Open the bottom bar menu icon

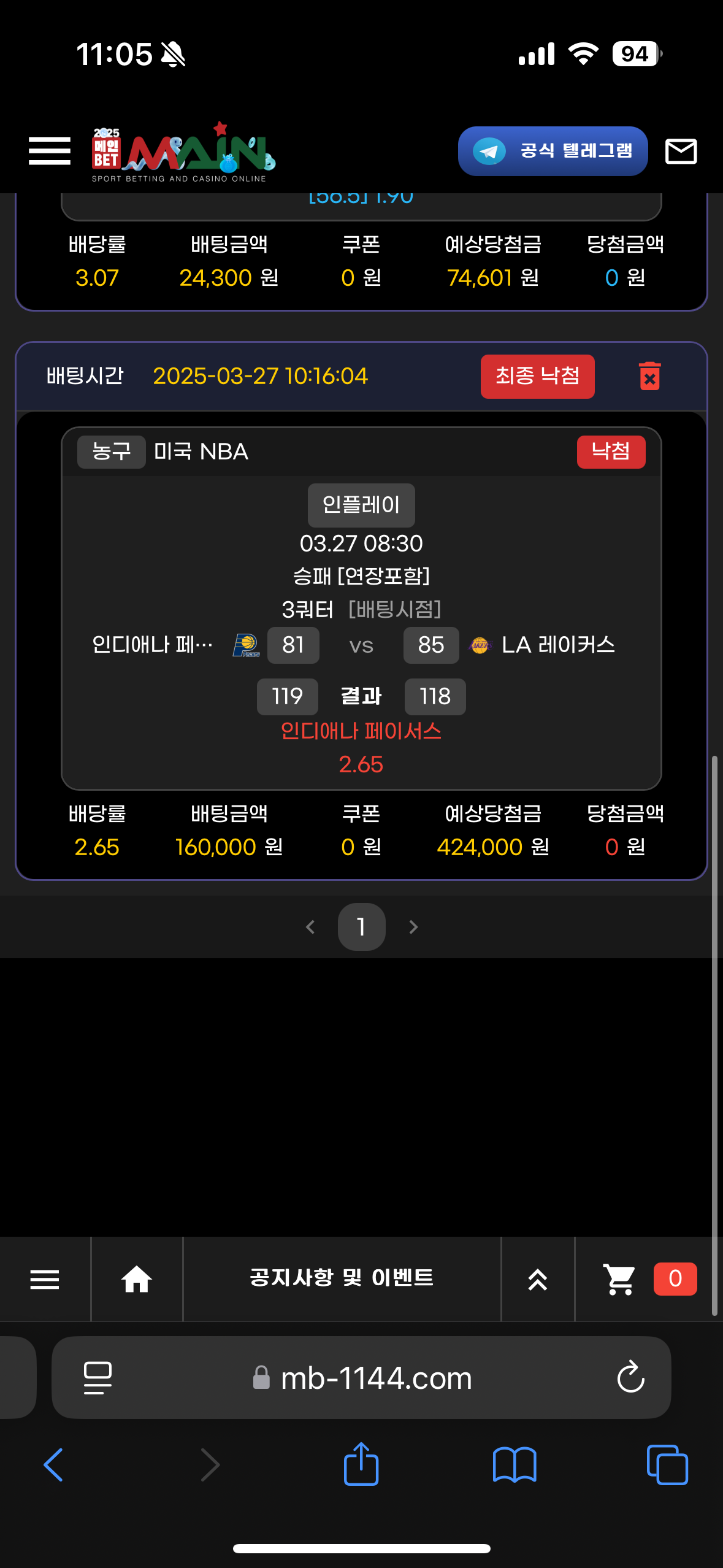tap(45, 1279)
